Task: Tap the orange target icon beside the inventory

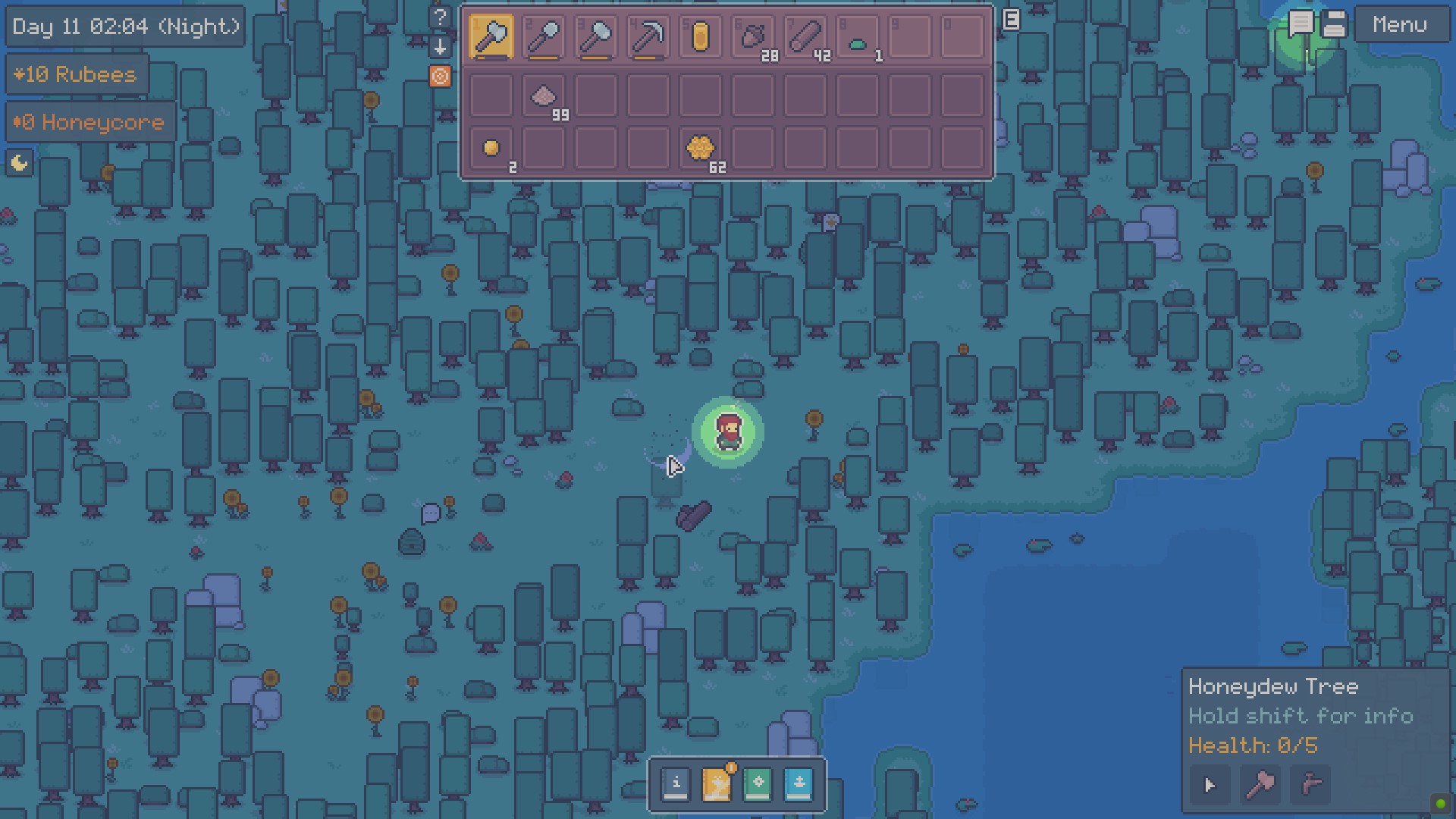Action: (440, 77)
